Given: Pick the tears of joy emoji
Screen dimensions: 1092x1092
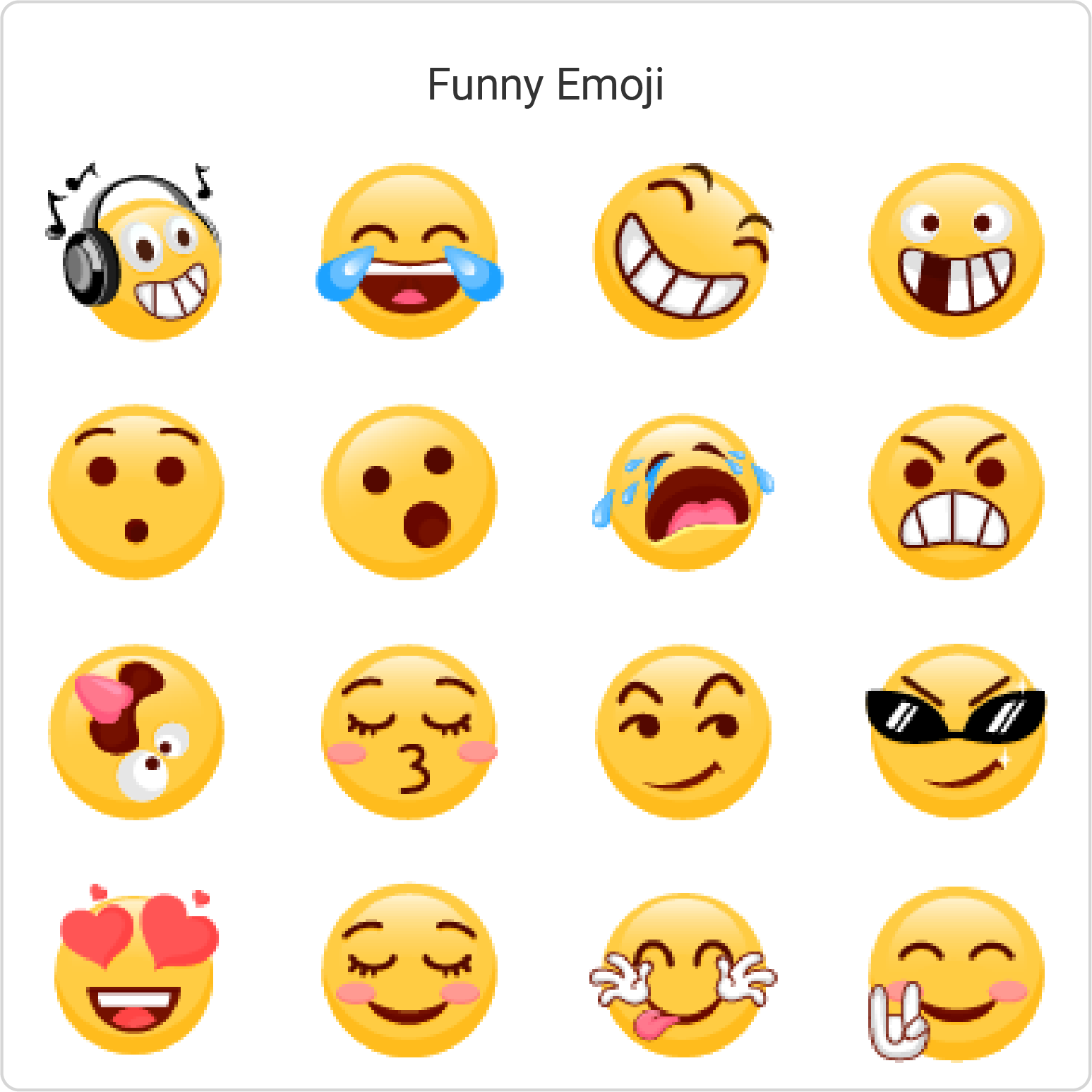Looking at the screenshot, I should pyautogui.click(x=409, y=252).
